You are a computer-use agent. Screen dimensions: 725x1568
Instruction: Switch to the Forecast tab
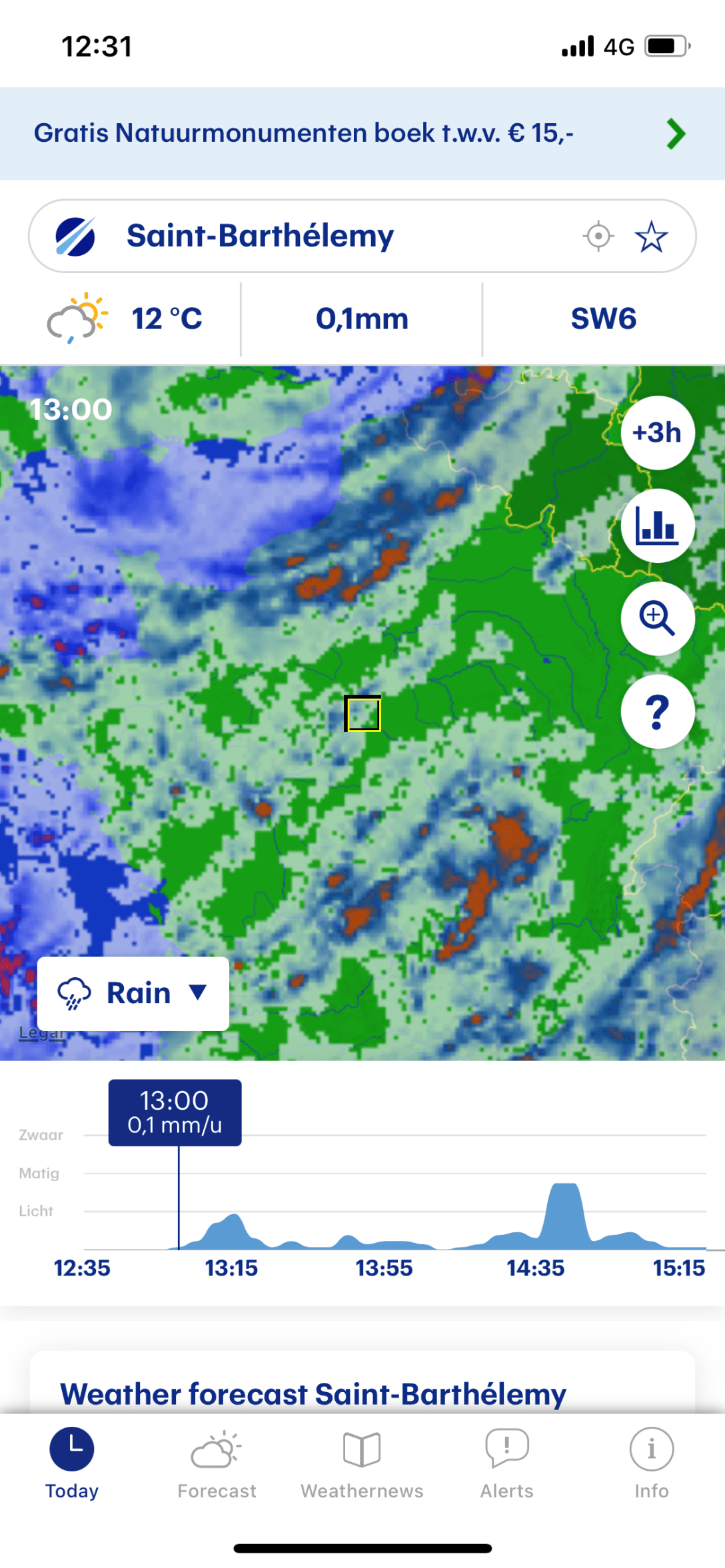[217, 1463]
